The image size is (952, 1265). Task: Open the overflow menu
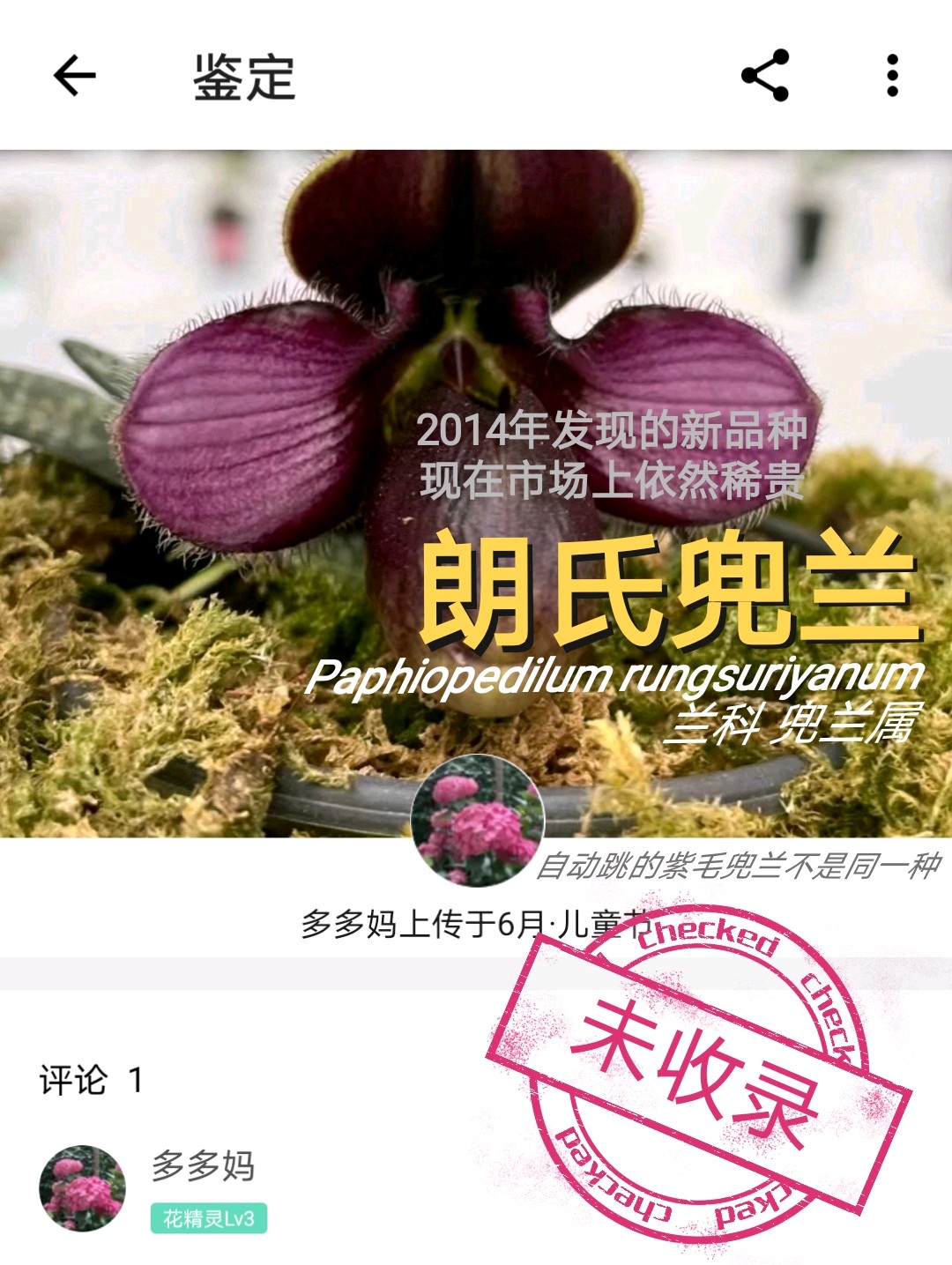tap(892, 75)
